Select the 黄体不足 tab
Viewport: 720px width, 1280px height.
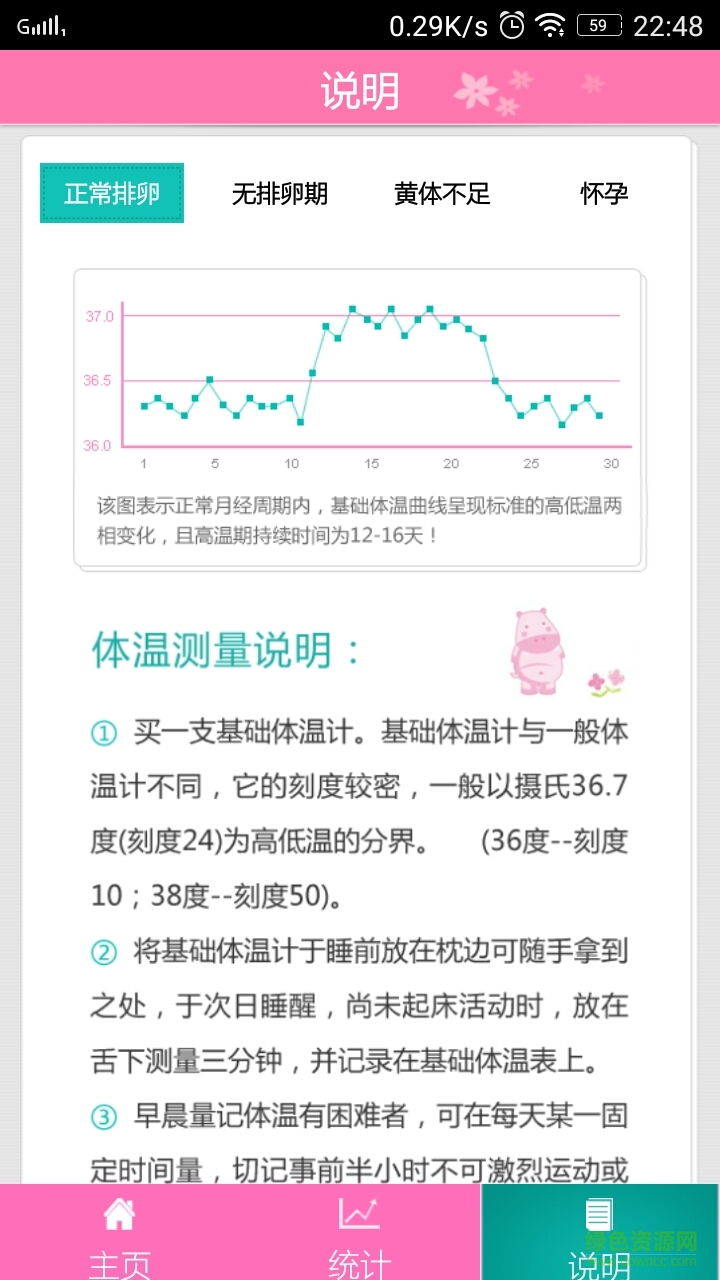442,194
